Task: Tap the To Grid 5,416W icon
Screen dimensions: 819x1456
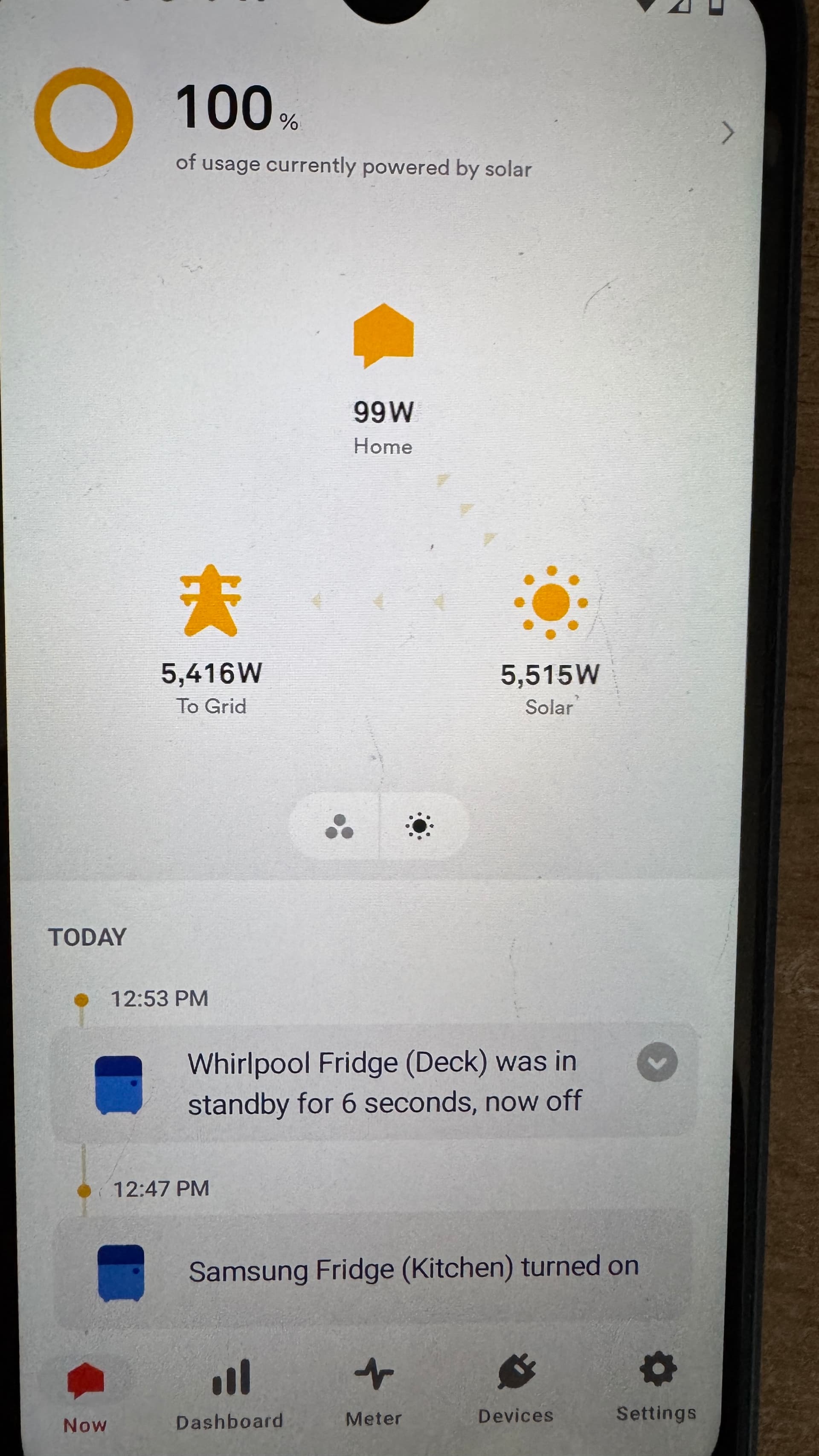Action: tap(211, 600)
